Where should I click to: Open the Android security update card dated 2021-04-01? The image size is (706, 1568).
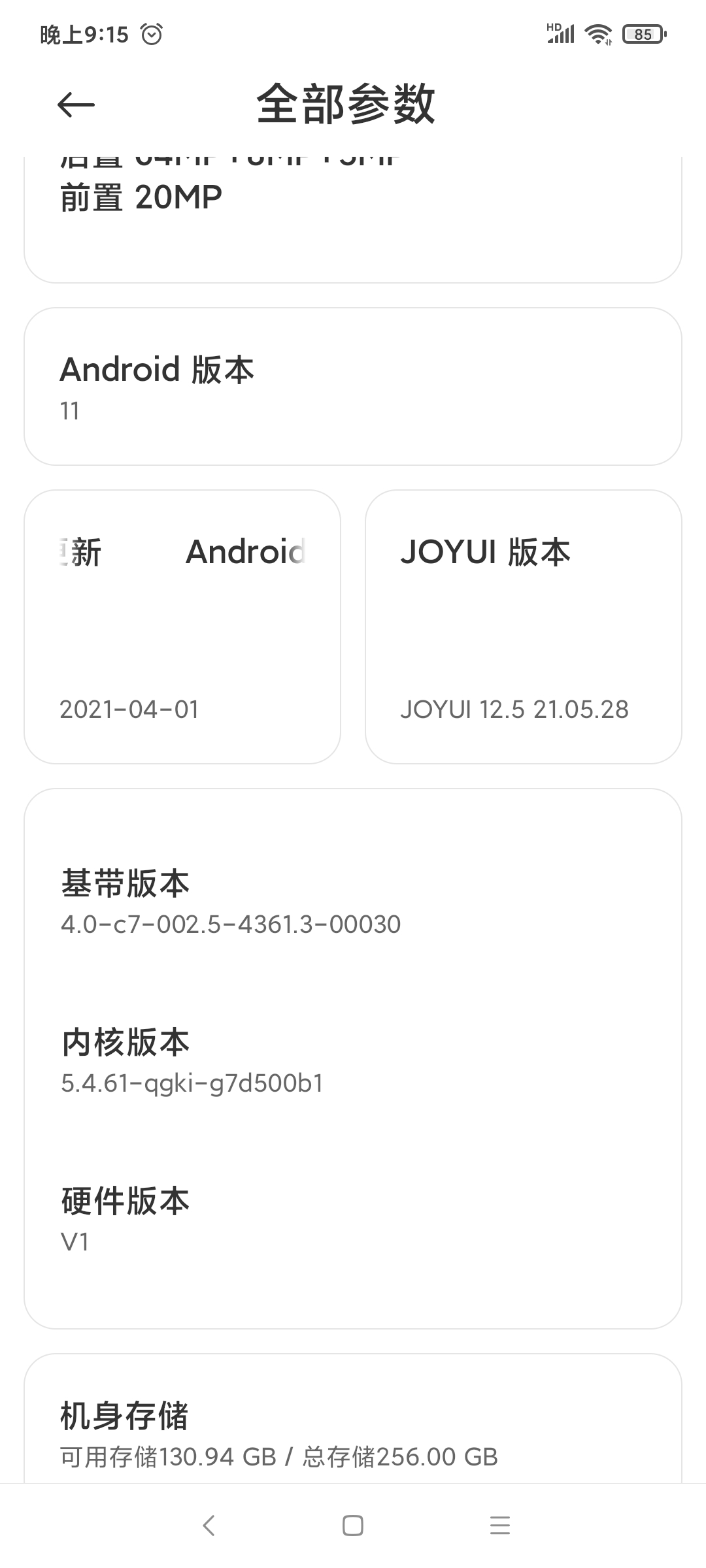point(182,627)
